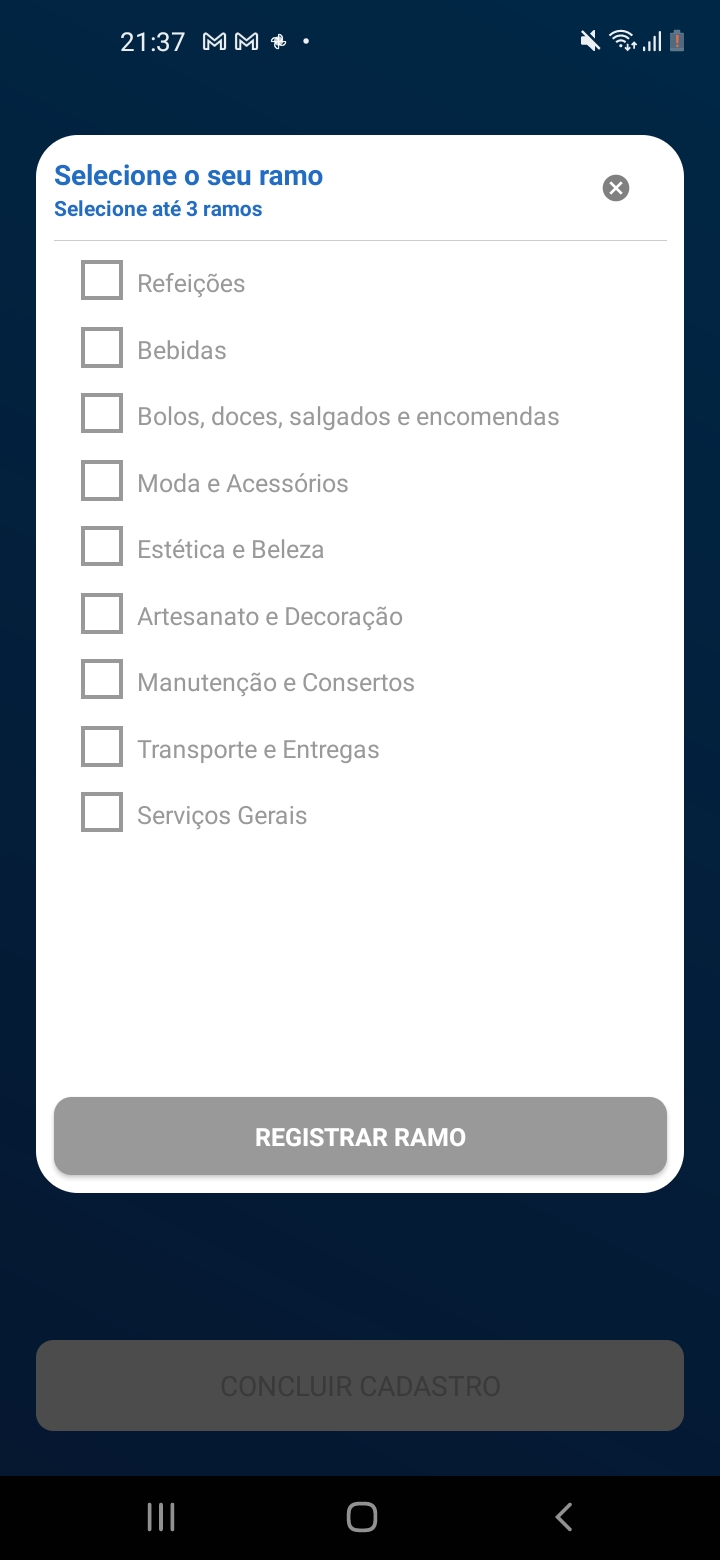Screen dimensions: 720x1560
Task: Select the Bebidas option
Action: (102, 348)
